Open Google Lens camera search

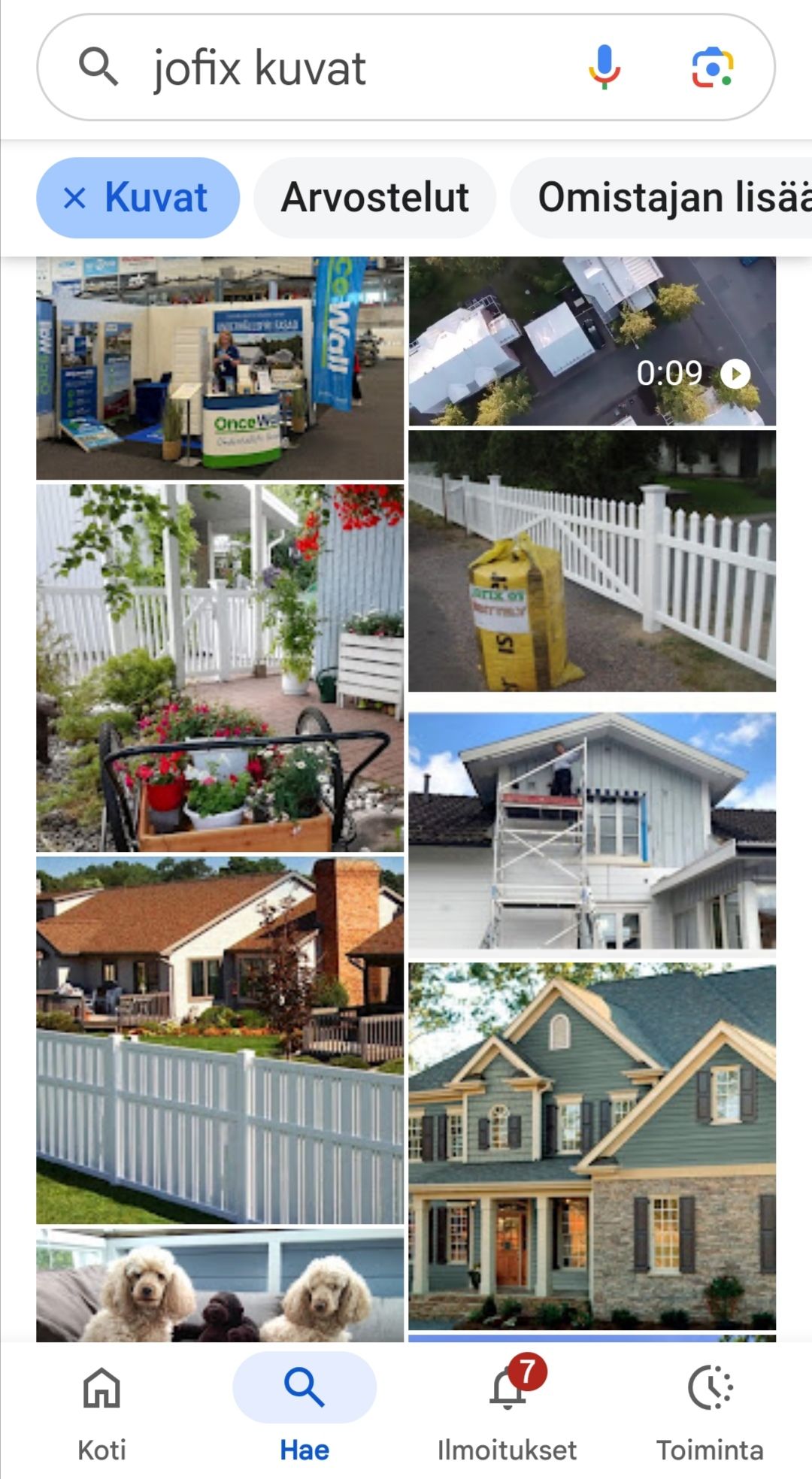[x=712, y=68]
